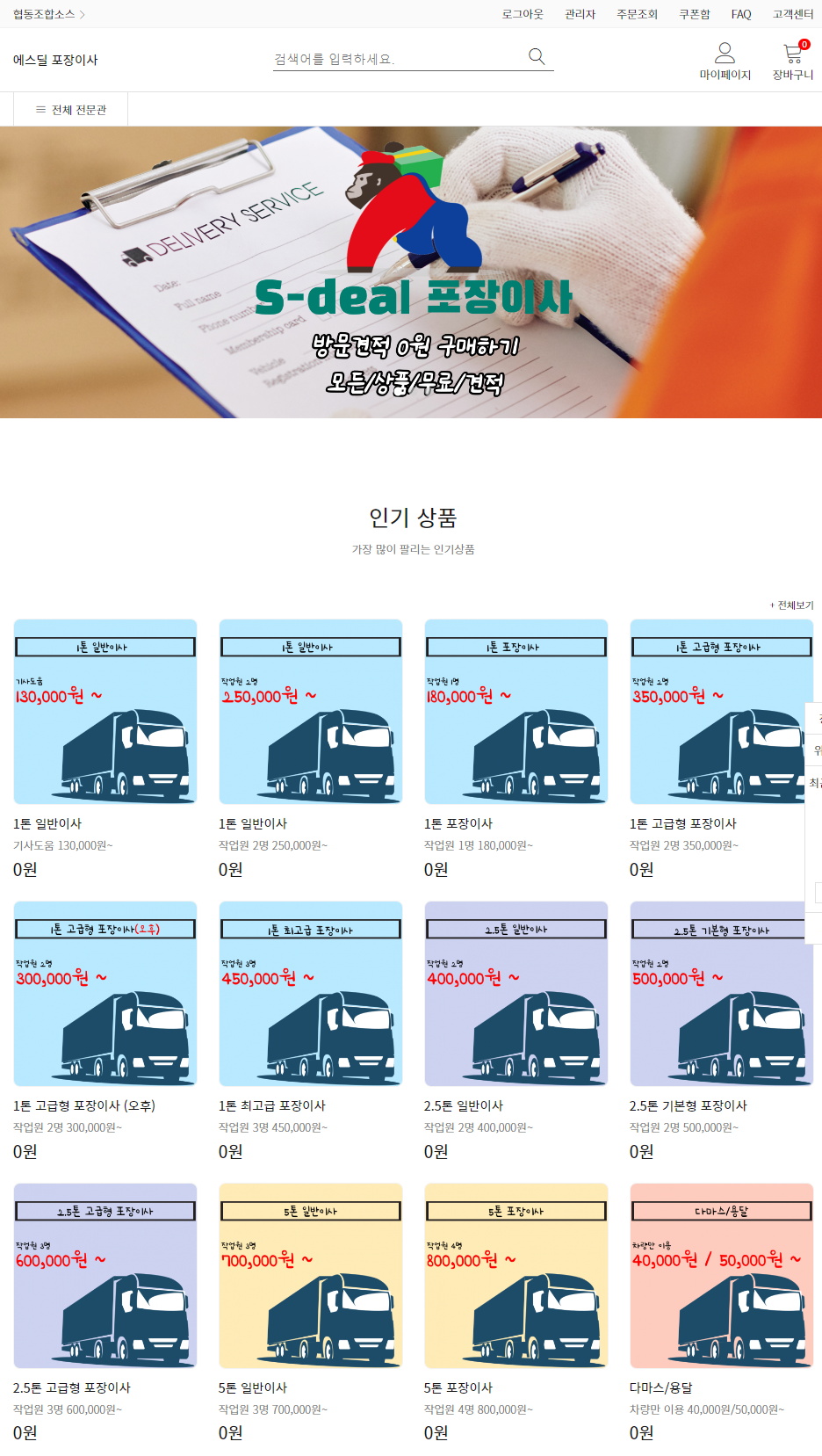This screenshot has height=1456, width=822.
Task: Open the 쿠폰함 coupon box
Action: click(694, 14)
